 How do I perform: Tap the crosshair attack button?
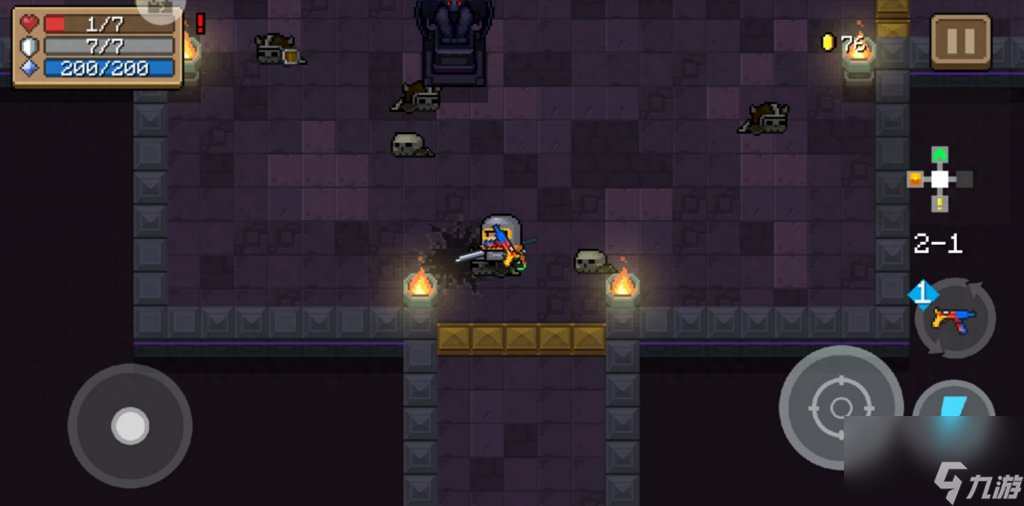(x=840, y=407)
